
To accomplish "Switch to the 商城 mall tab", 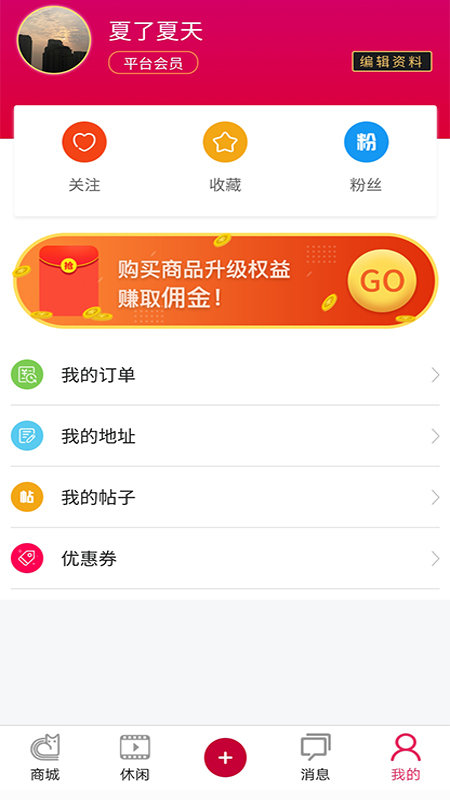I will point(45,758).
